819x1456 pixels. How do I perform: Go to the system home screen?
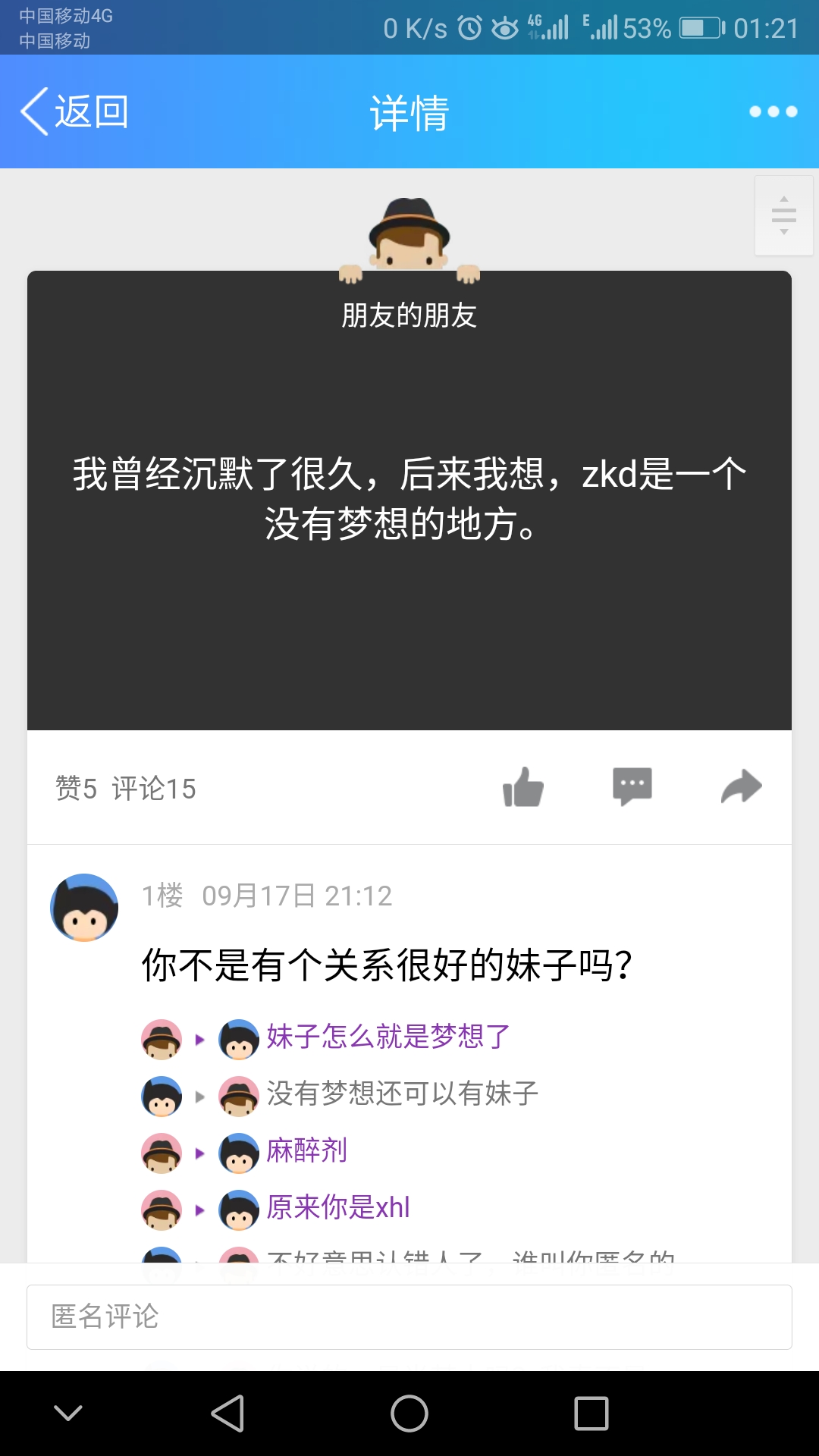409,1414
